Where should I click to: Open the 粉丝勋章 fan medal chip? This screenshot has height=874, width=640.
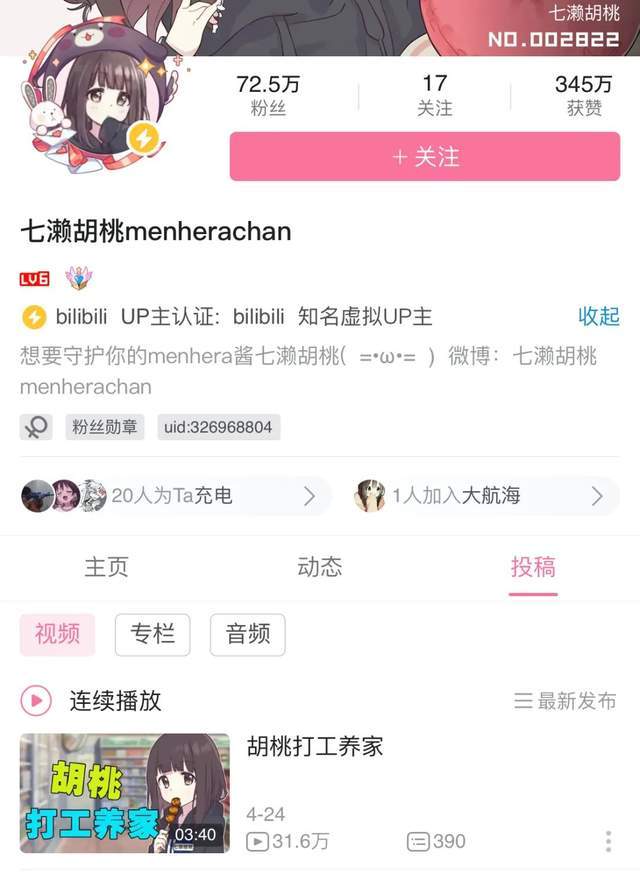pos(105,427)
